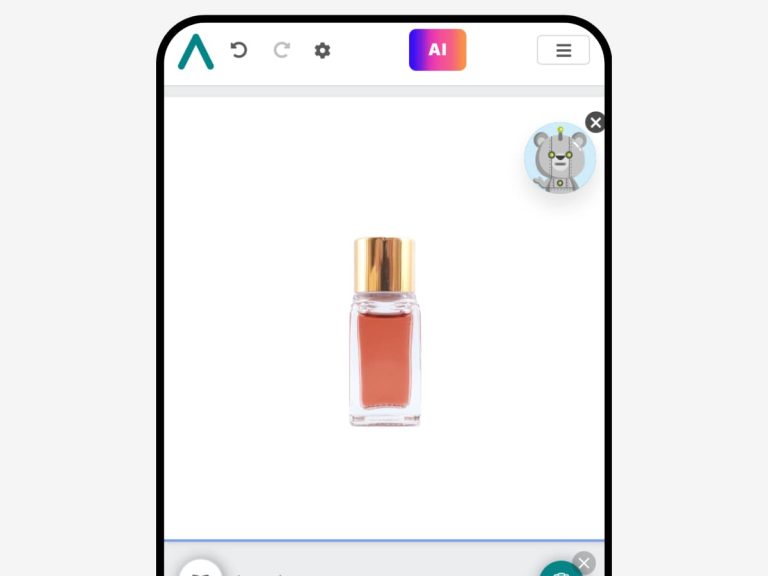Undo the last edit

tap(239, 50)
